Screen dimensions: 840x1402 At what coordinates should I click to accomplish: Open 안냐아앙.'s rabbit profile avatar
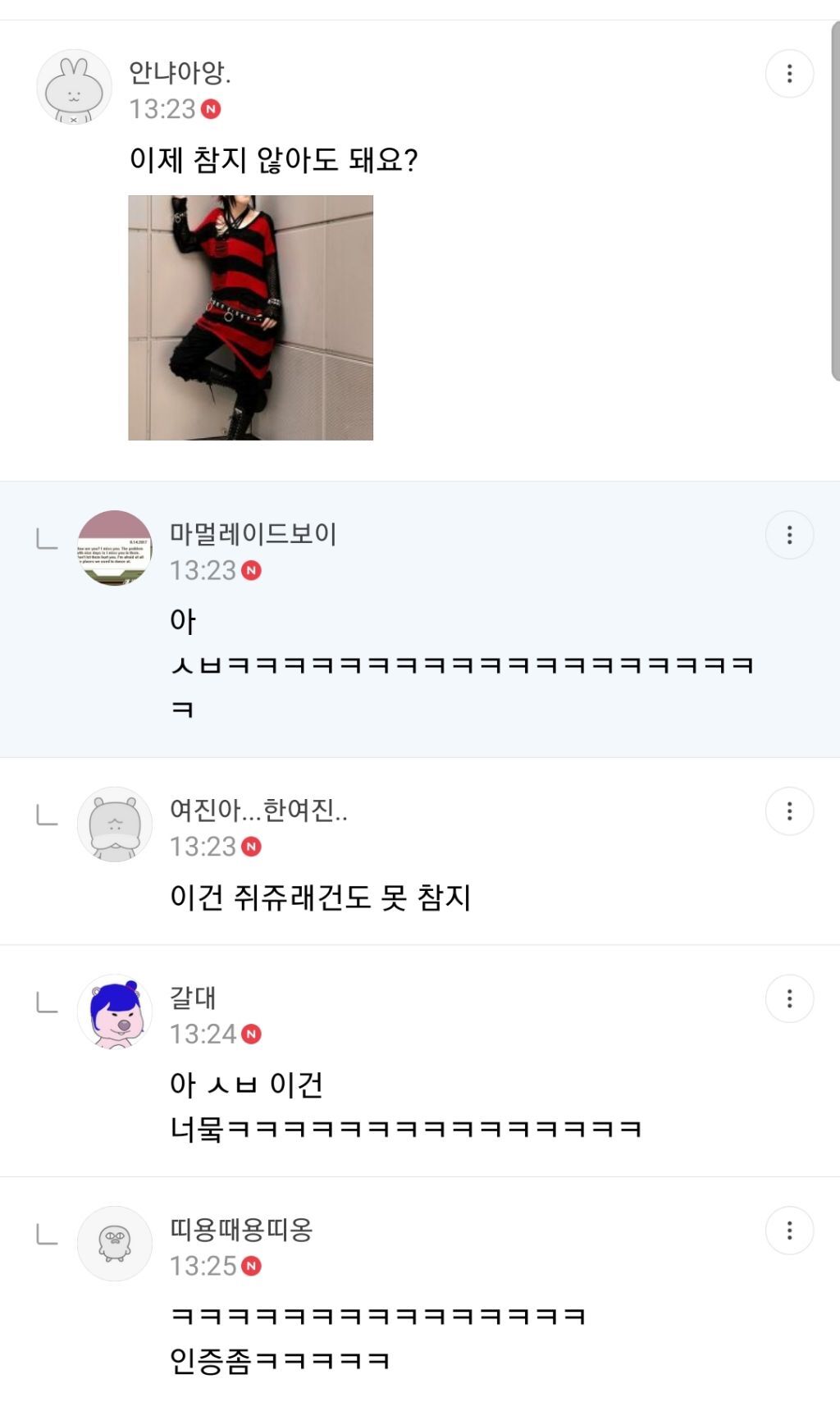click(x=74, y=87)
